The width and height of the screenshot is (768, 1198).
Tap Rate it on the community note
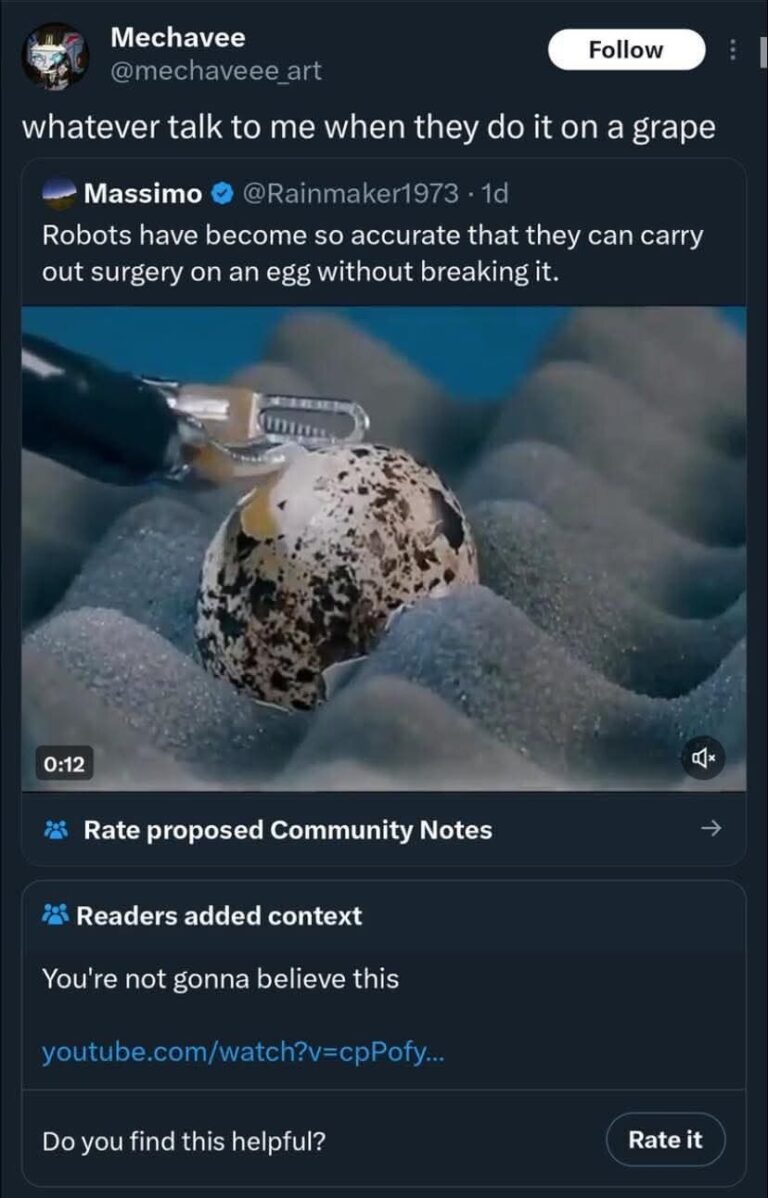pos(665,1139)
